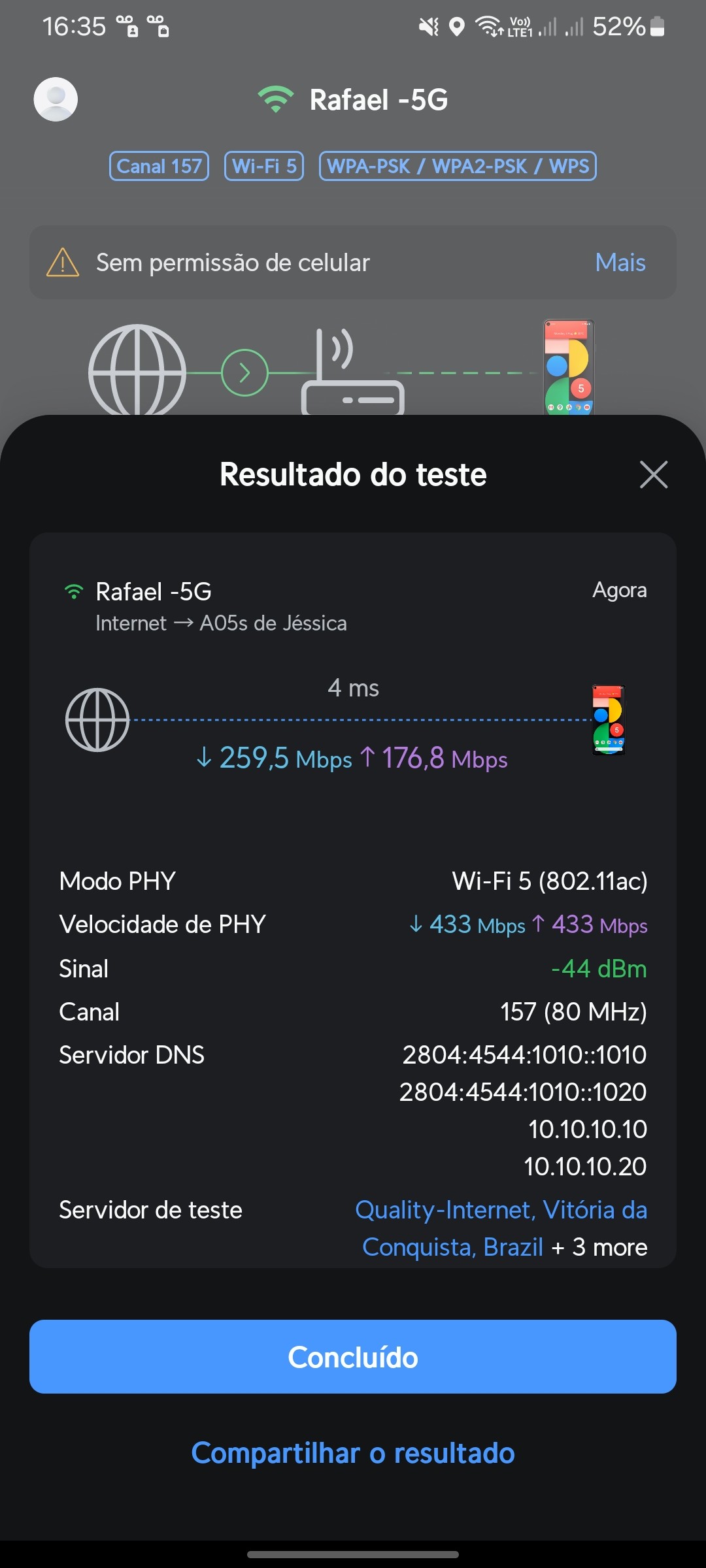Tap the Concluído button

point(353,1357)
